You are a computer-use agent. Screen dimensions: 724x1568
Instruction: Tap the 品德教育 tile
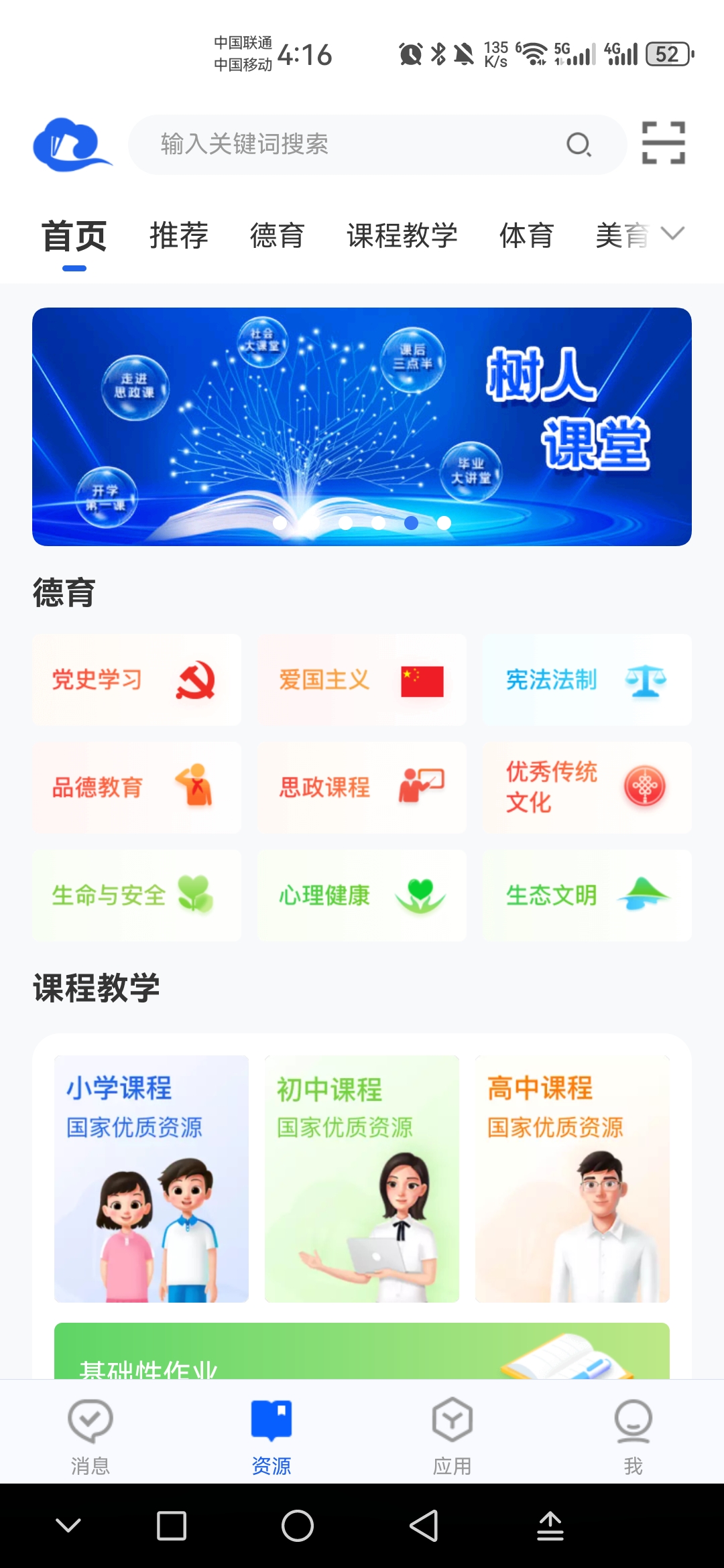tap(137, 787)
